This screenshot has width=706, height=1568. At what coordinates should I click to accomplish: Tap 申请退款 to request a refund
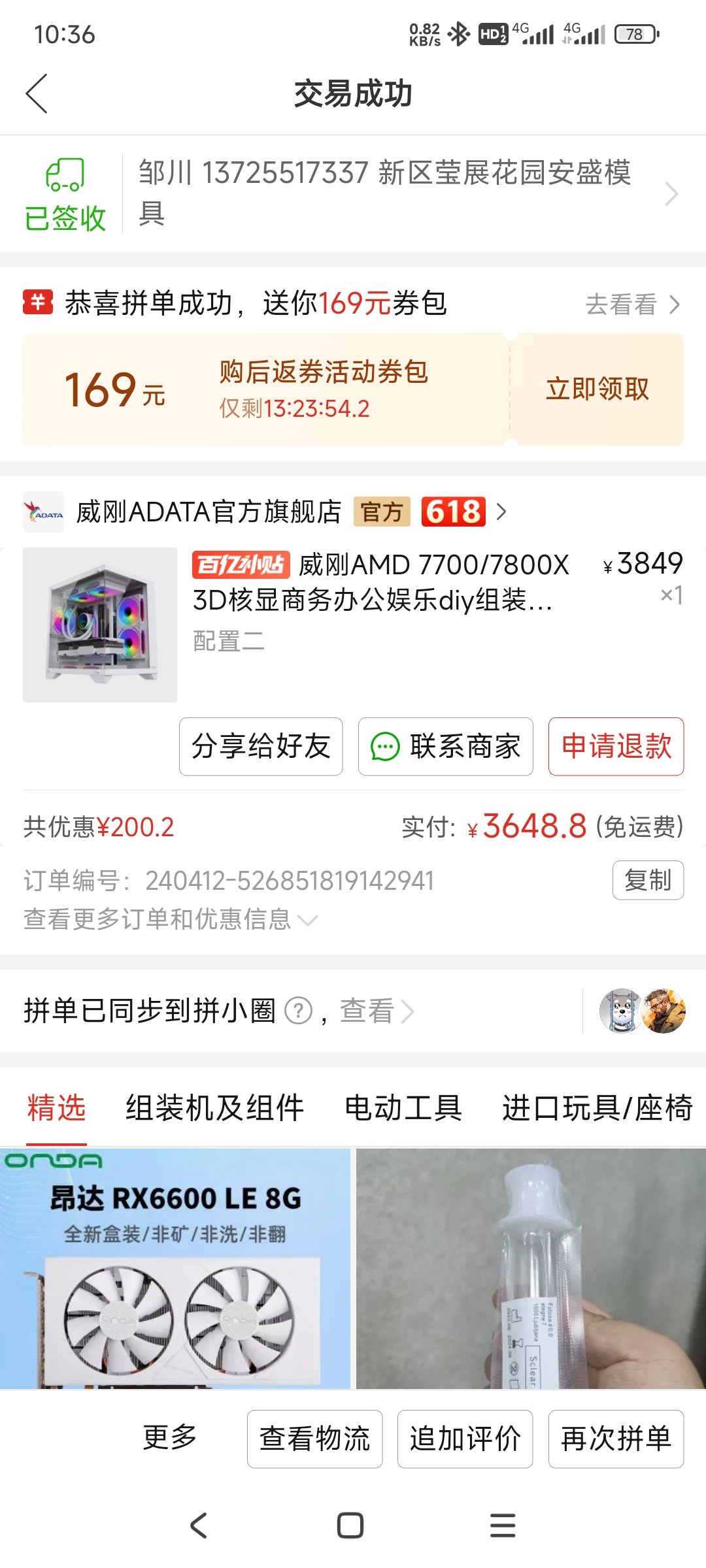pyautogui.click(x=616, y=746)
